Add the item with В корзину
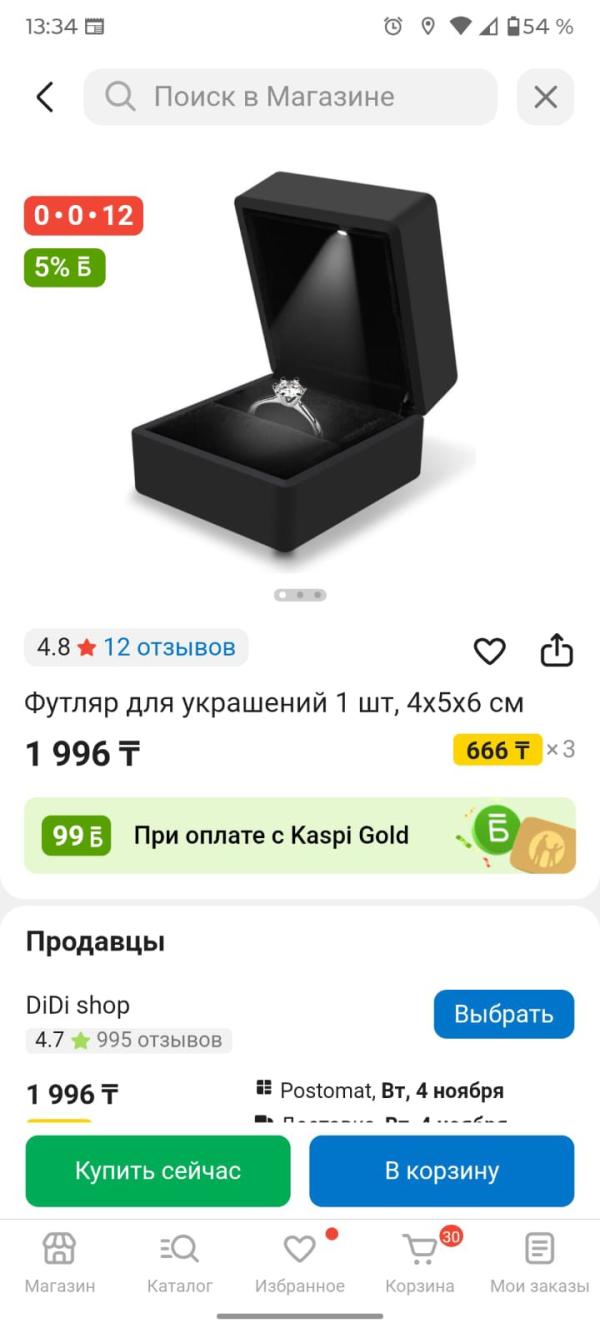 (441, 1171)
